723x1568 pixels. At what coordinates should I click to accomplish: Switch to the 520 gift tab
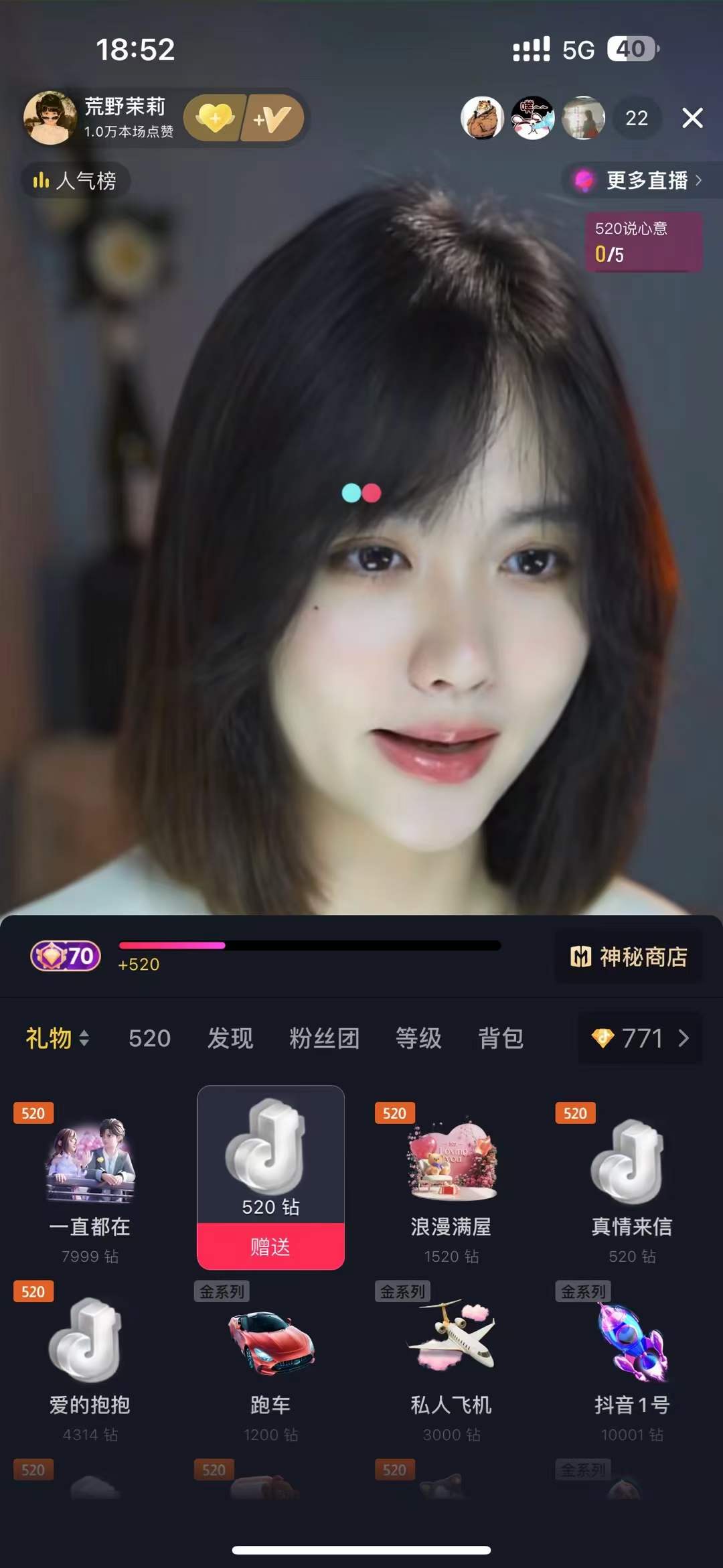coord(149,1038)
